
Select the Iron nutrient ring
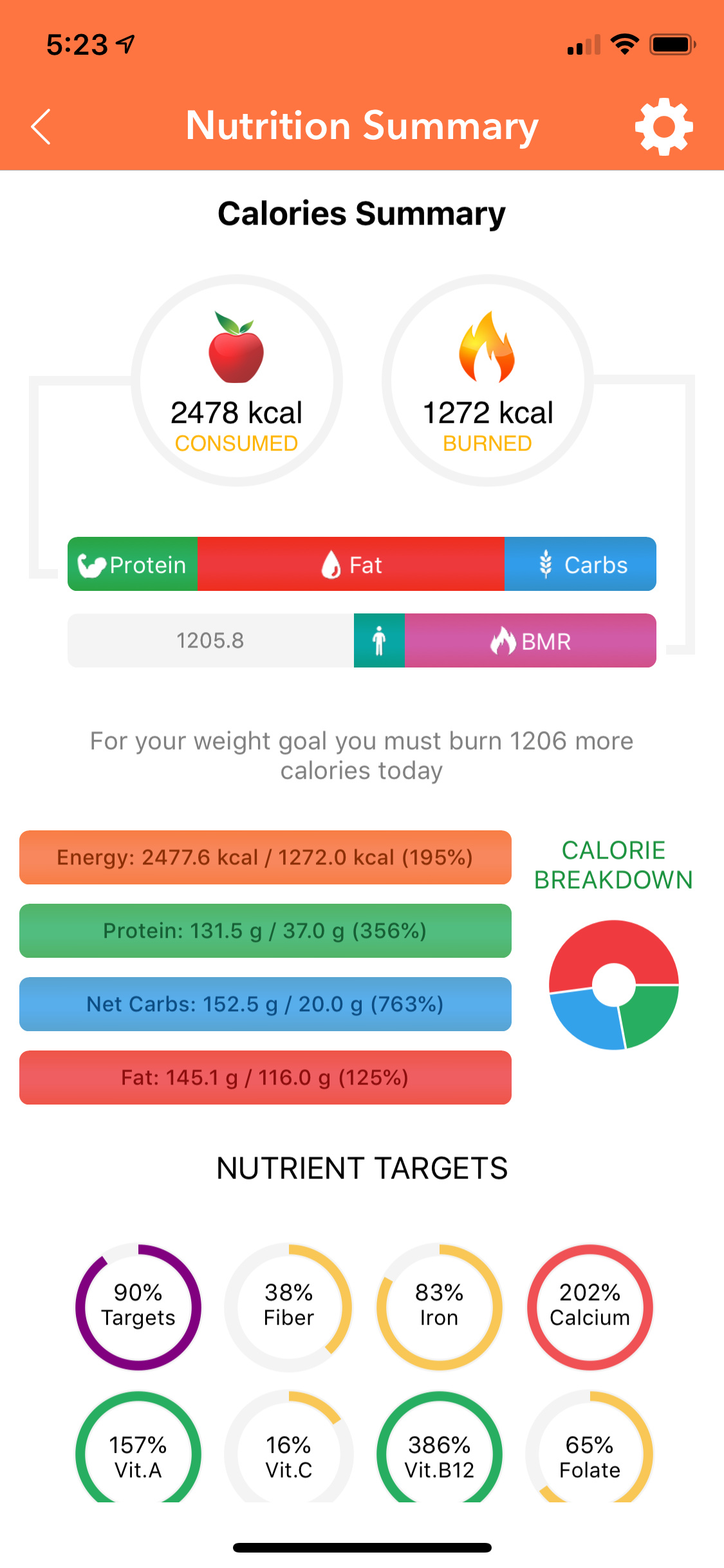(x=439, y=1307)
